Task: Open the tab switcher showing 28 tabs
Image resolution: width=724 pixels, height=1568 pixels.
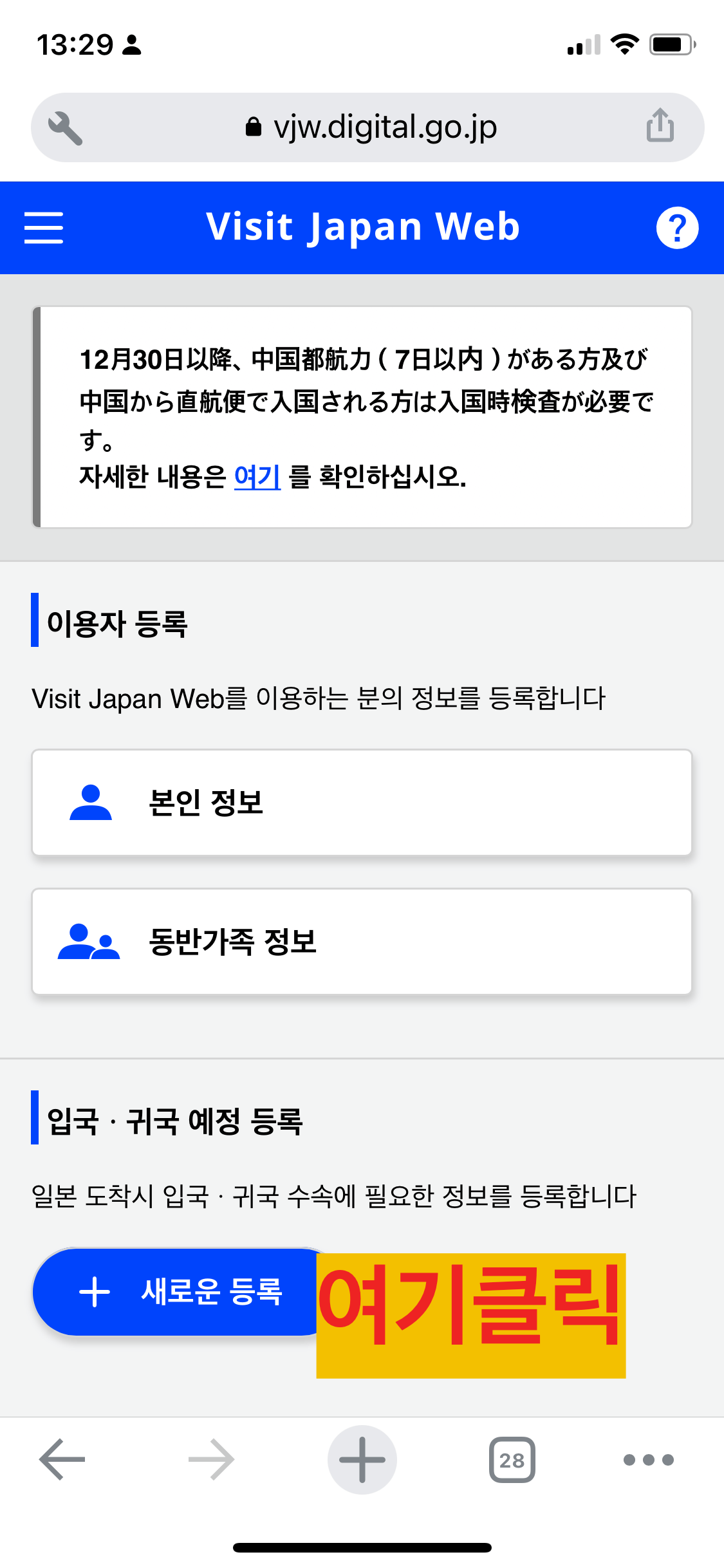Action: tap(512, 1459)
